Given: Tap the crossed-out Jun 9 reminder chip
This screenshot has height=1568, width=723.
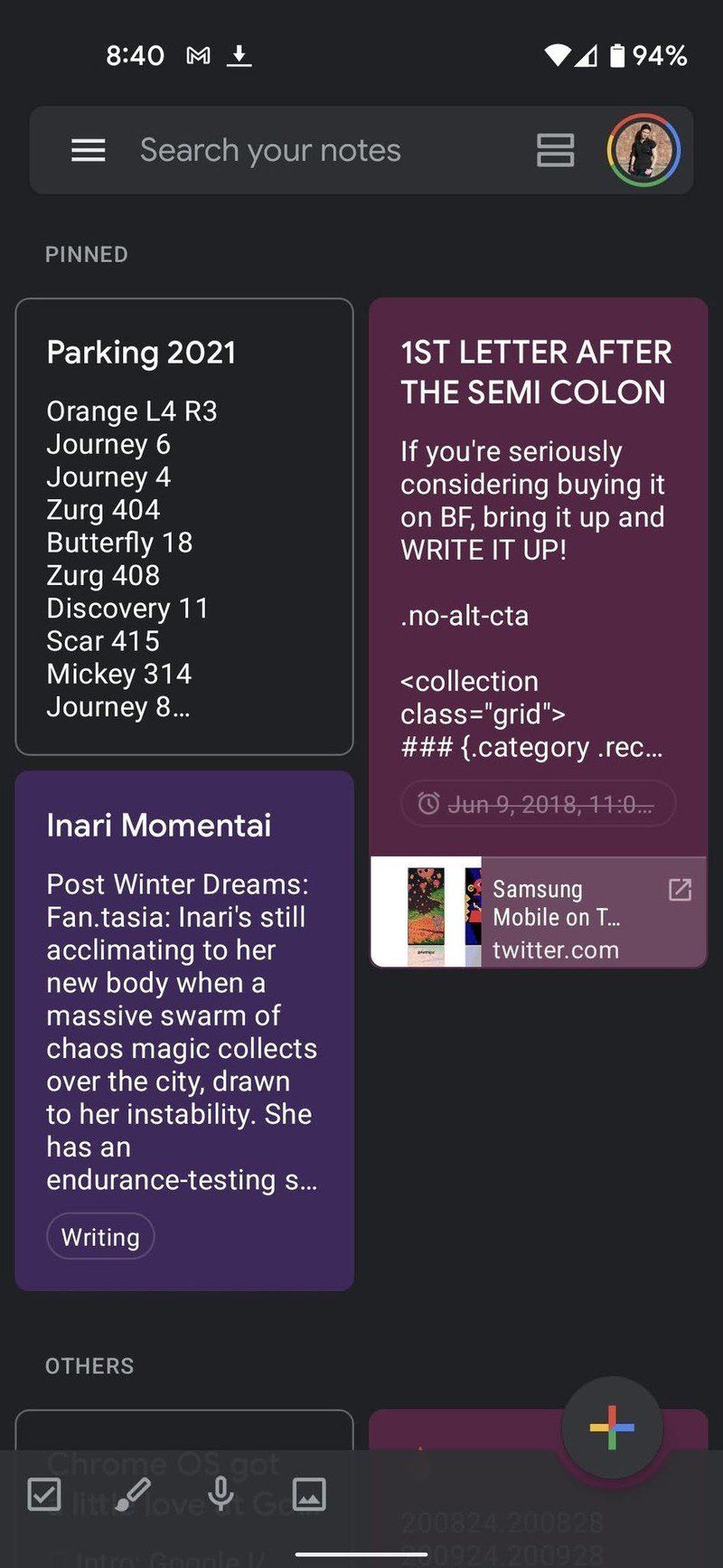Looking at the screenshot, I should point(537,803).
